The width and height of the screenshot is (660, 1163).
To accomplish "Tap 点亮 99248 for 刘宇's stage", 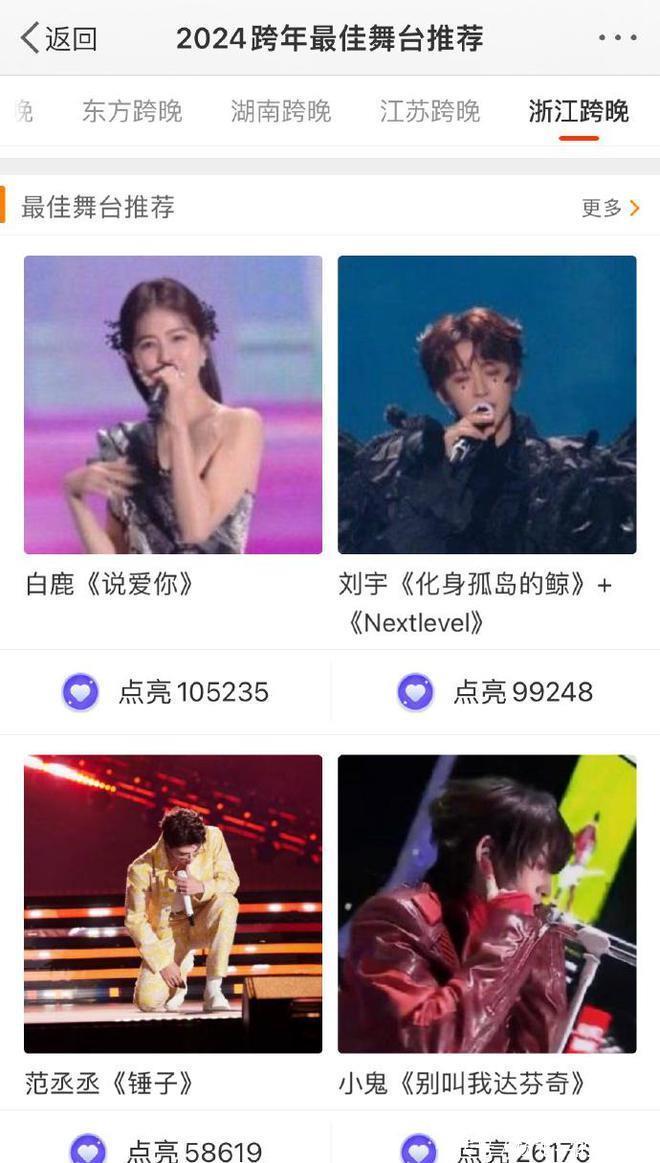I will [x=496, y=692].
